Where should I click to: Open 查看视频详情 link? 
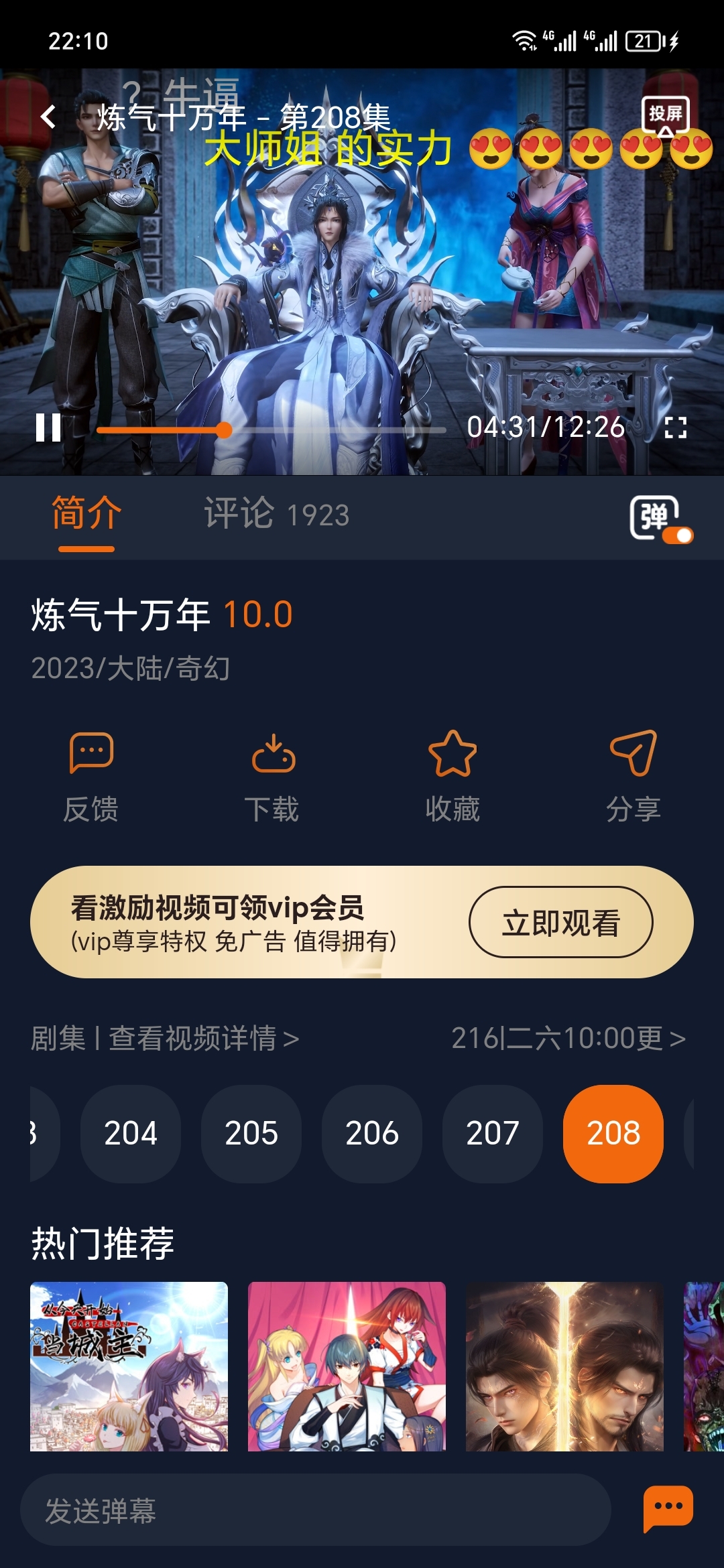pyautogui.click(x=203, y=1039)
